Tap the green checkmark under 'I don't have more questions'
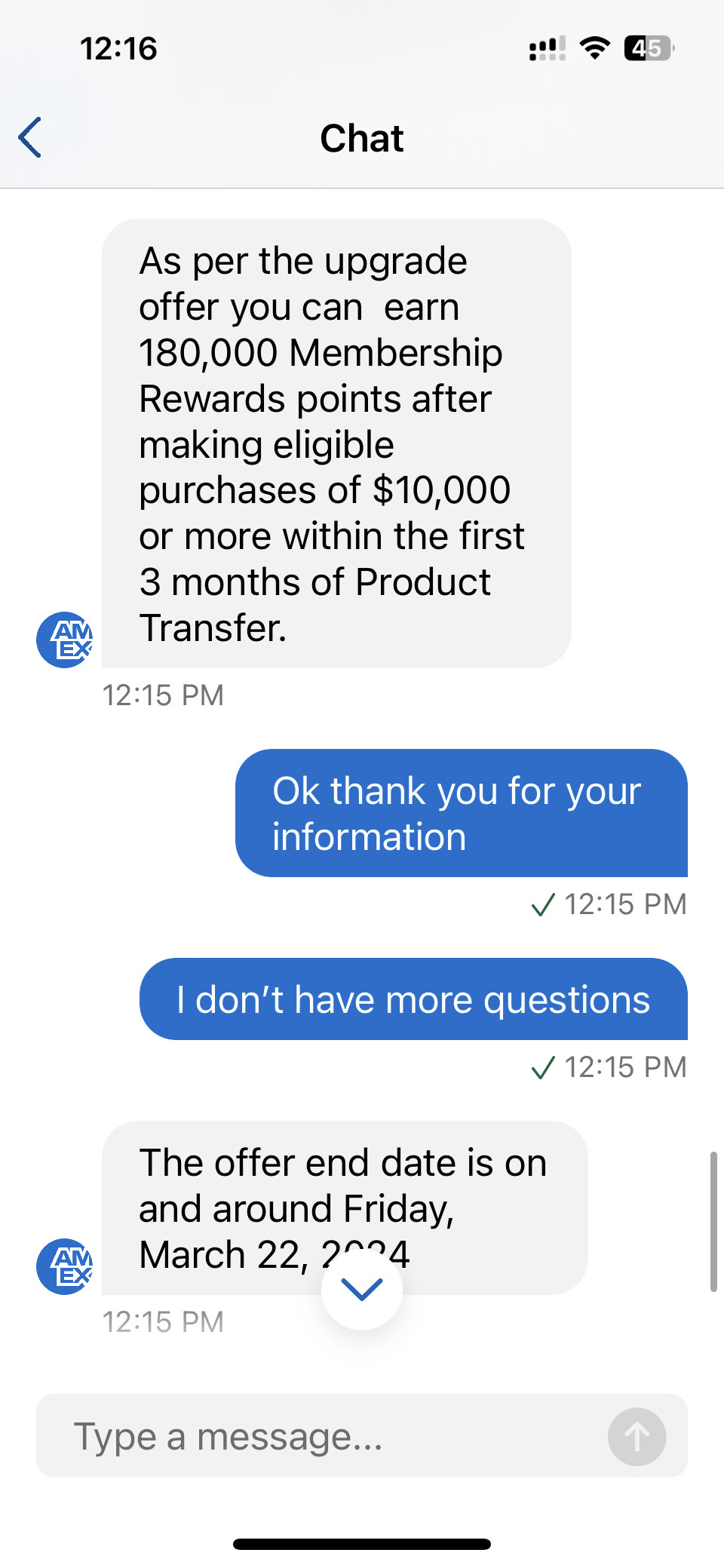This screenshot has width=724, height=1568. click(542, 1067)
